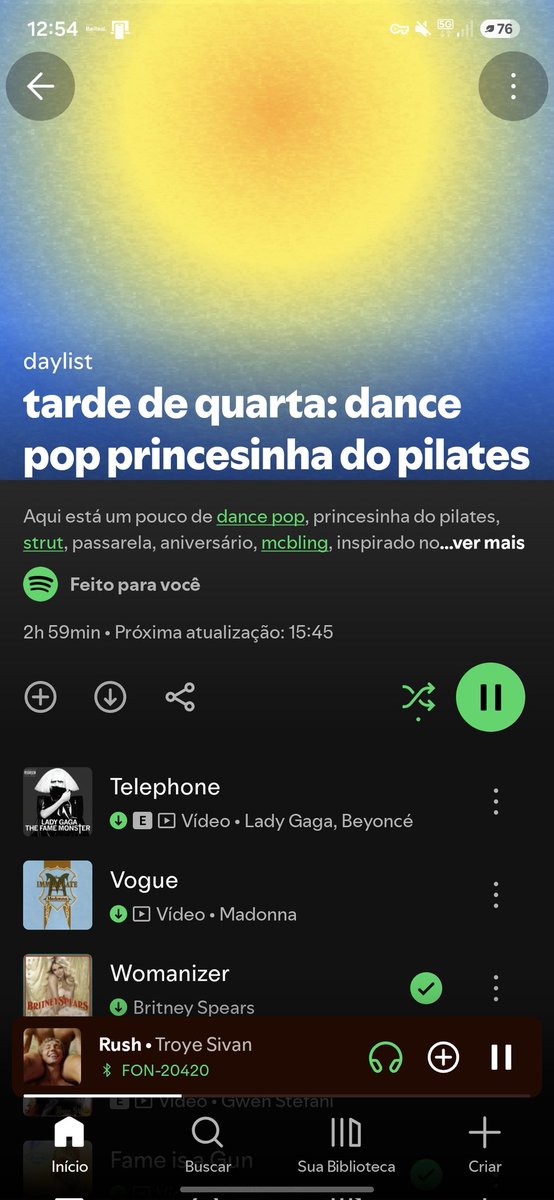
Task: Play Womanizer by Britney Spears
Action: tap(210, 988)
